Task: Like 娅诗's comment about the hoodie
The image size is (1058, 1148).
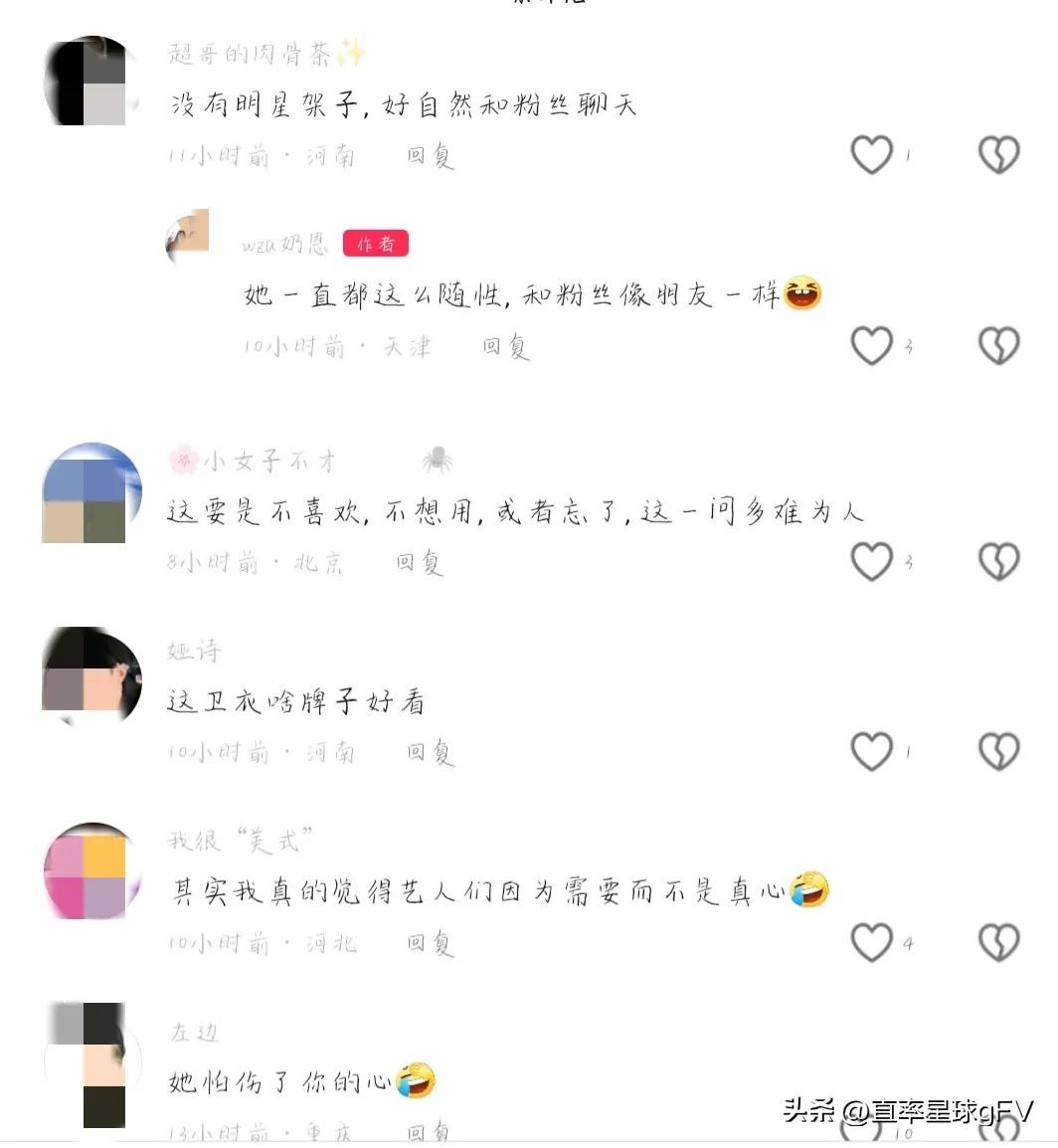Action: [x=872, y=752]
